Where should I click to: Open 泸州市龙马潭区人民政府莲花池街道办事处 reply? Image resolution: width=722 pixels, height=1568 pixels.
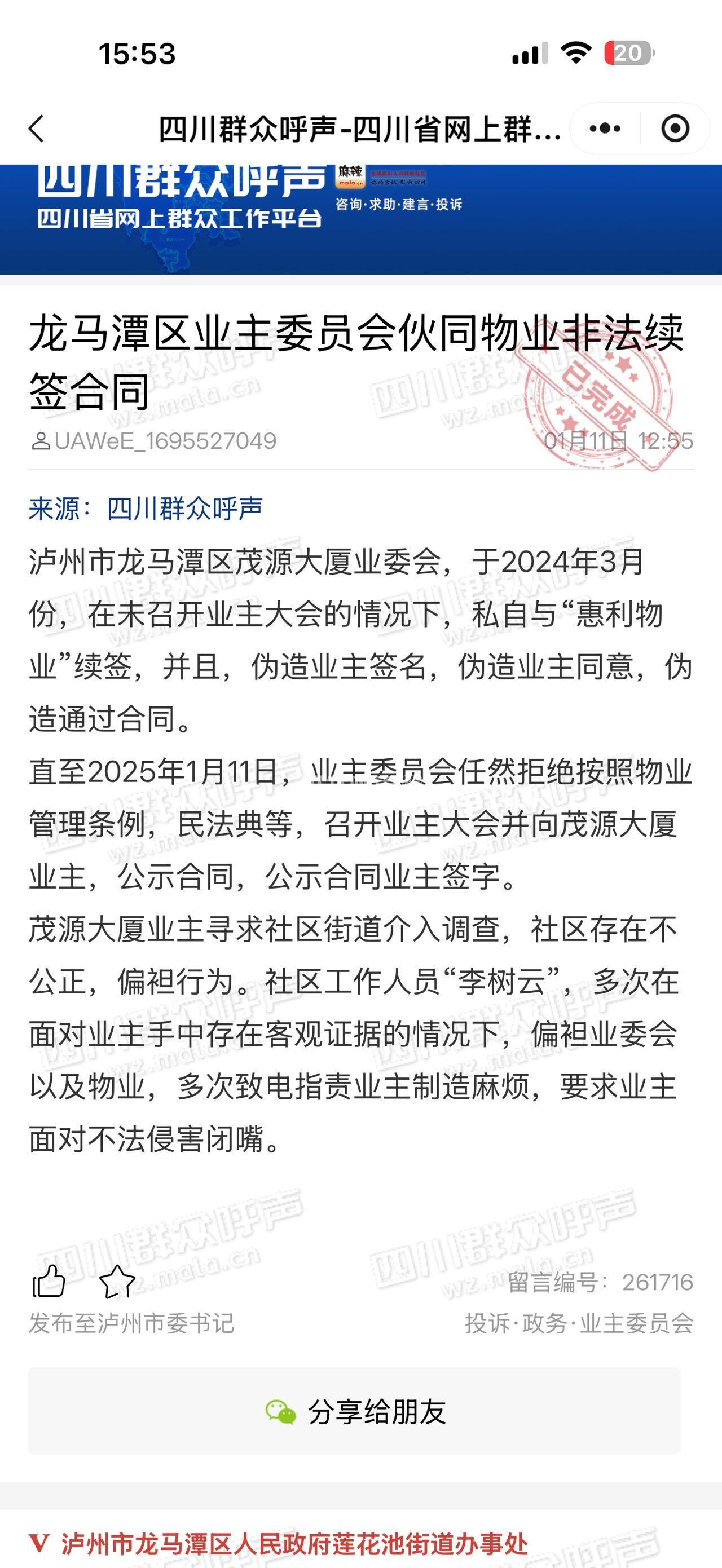293,1543
